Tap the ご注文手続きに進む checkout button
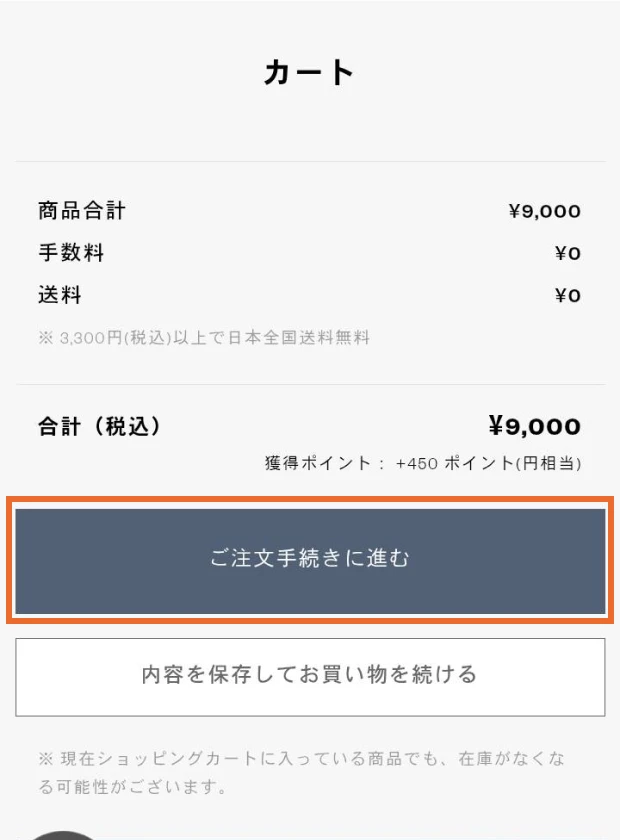The image size is (620, 840). 310,560
